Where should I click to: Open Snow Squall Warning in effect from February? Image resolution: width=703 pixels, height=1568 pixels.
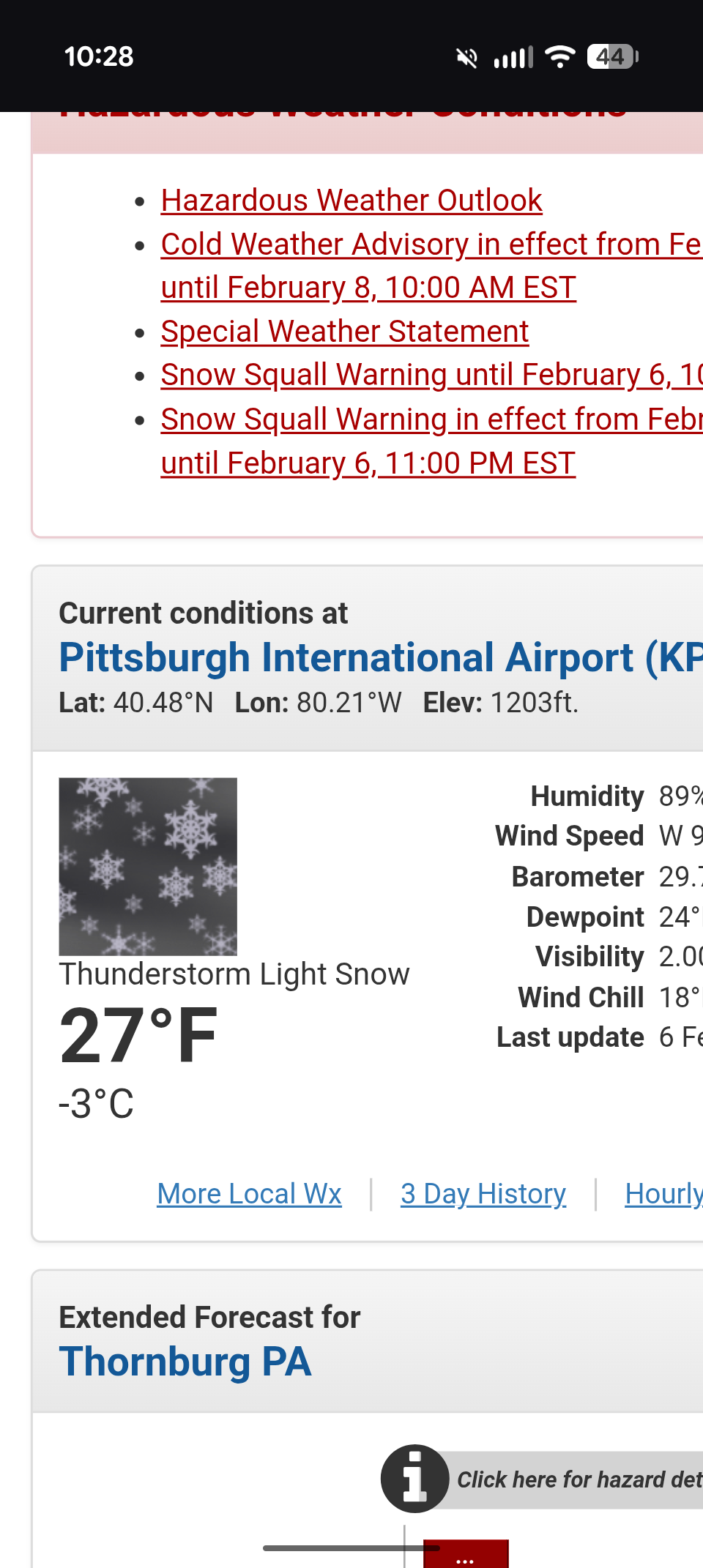[x=431, y=419]
